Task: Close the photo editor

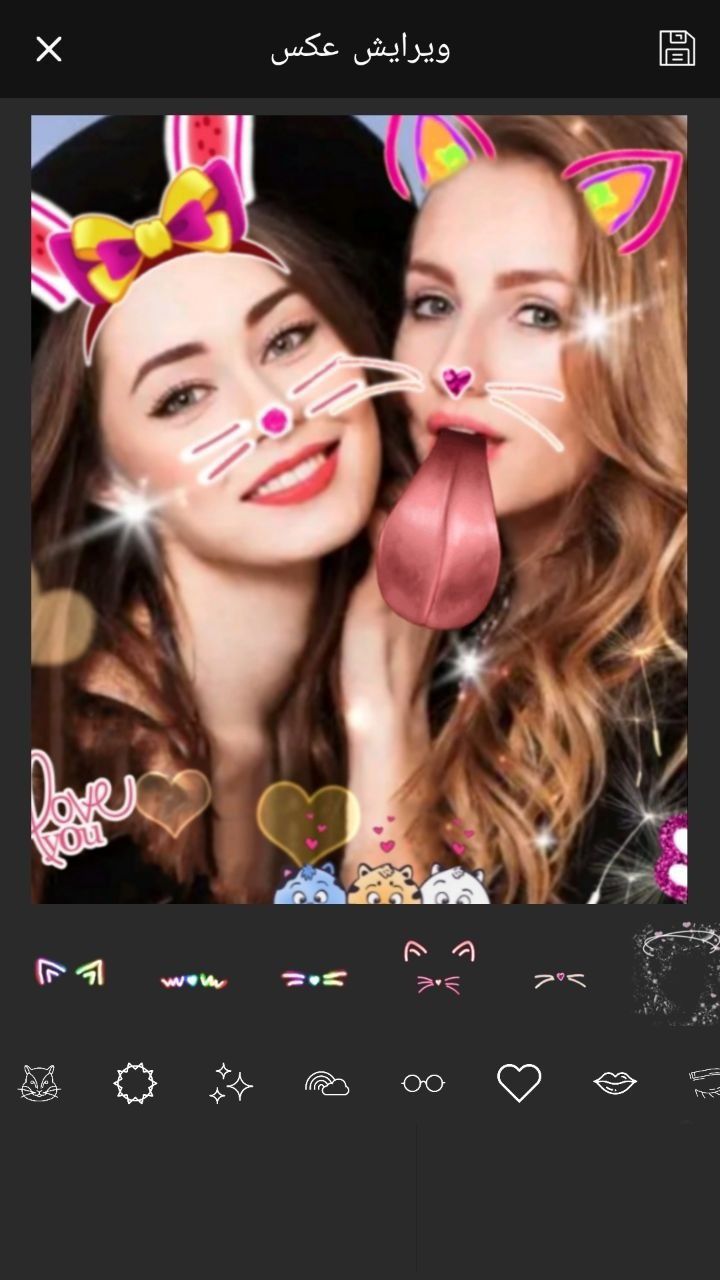Action: [x=49, y=49]
